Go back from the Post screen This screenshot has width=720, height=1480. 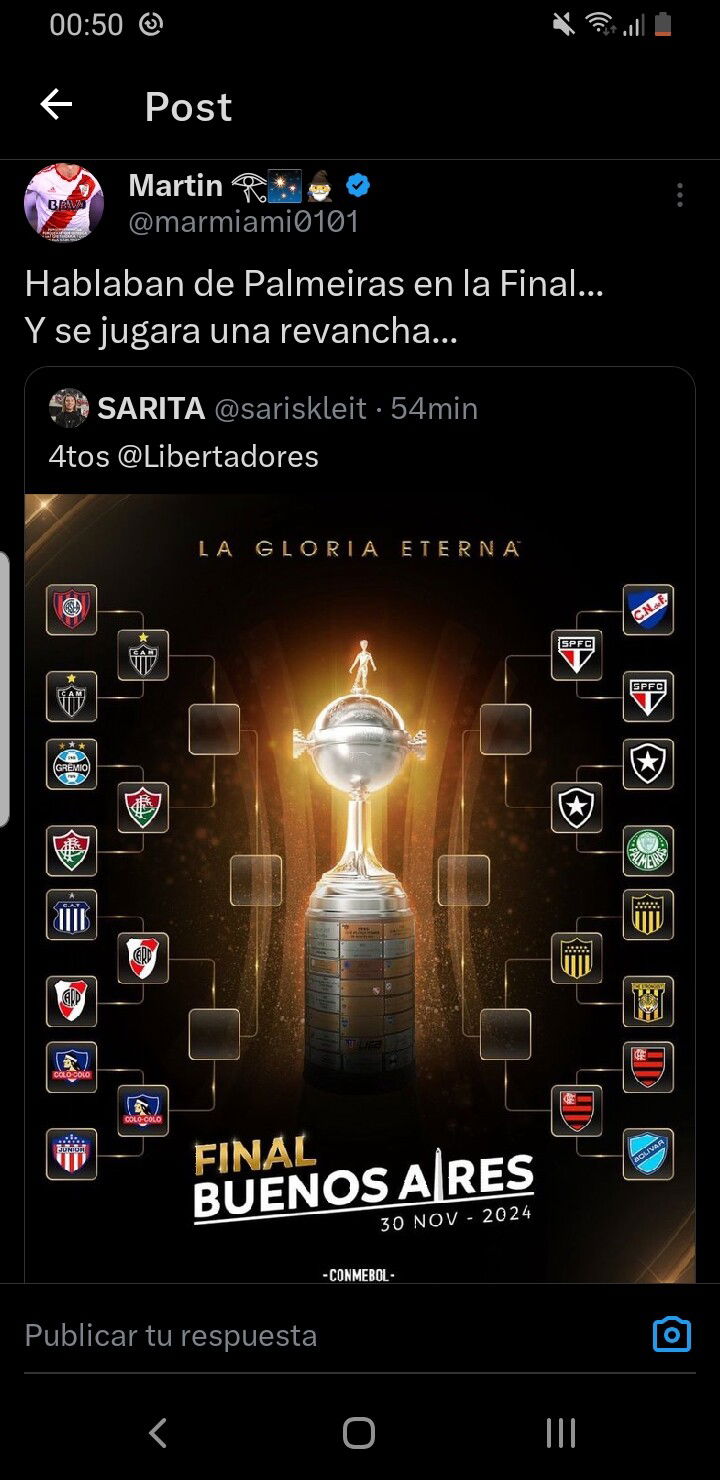(56, 105)
